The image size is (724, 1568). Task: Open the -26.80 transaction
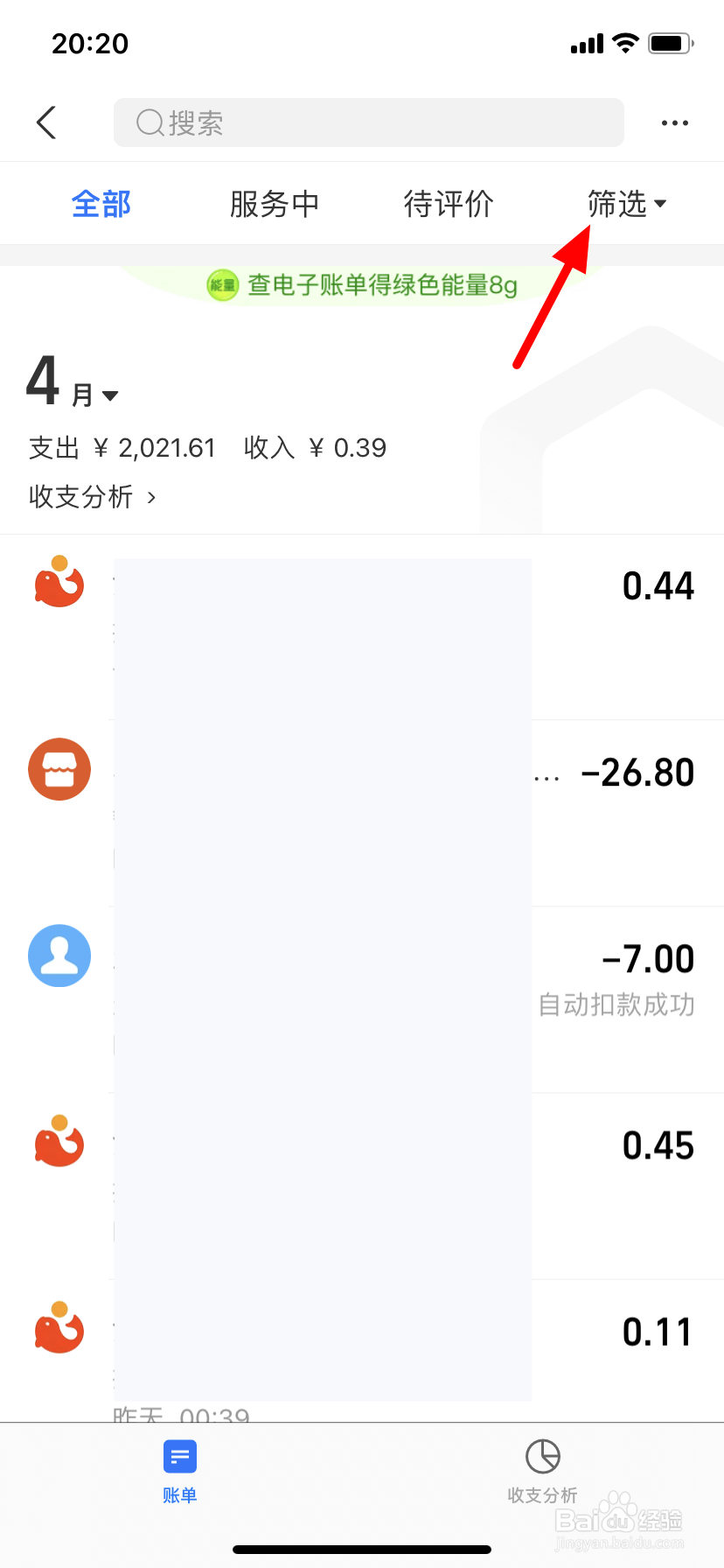click(362, 814)
